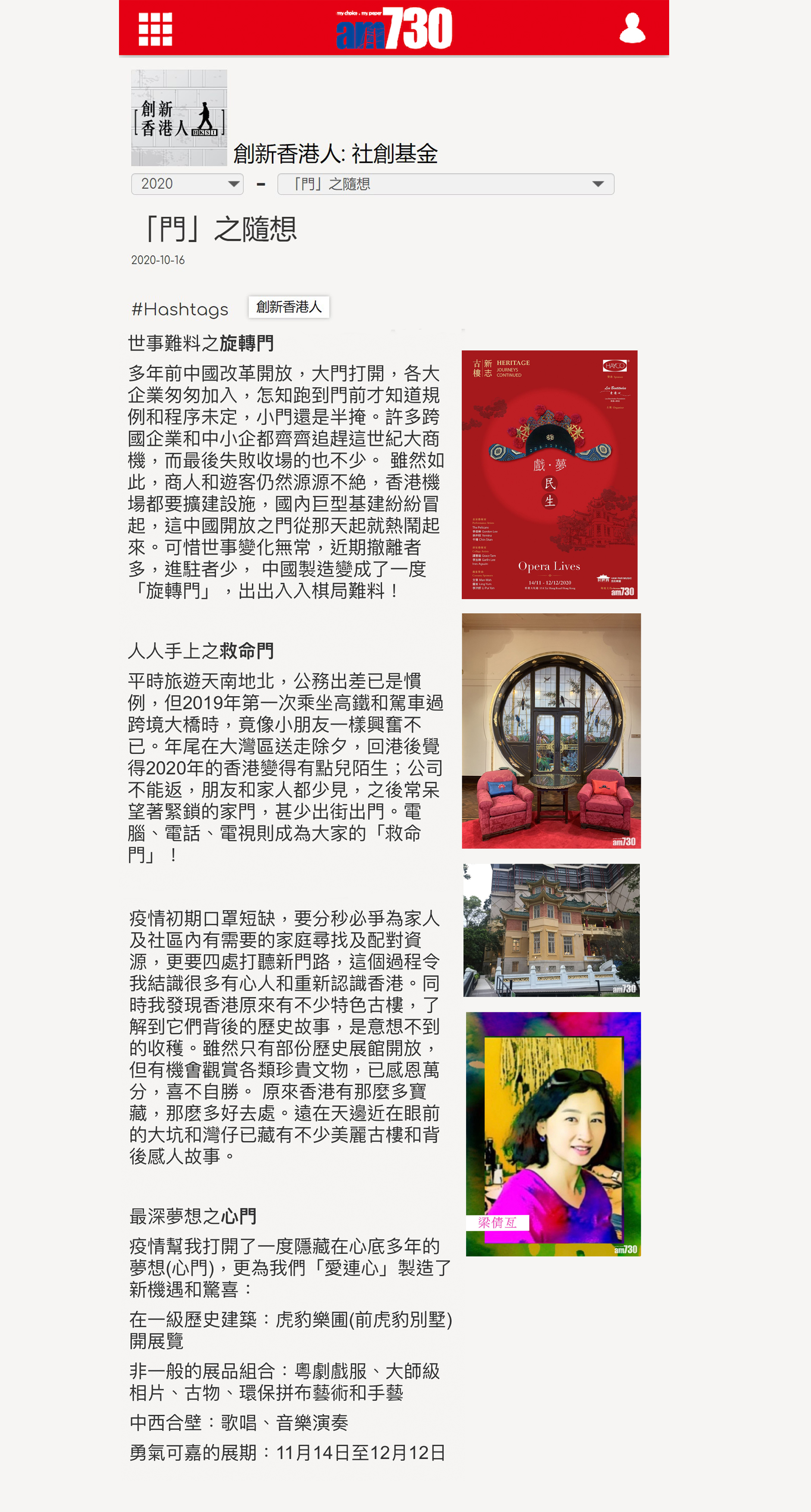Image resolution: width=811 pixels, height=1512 pixels.
Task: Enlarge the round stained glass door photo
Action: 551,731
